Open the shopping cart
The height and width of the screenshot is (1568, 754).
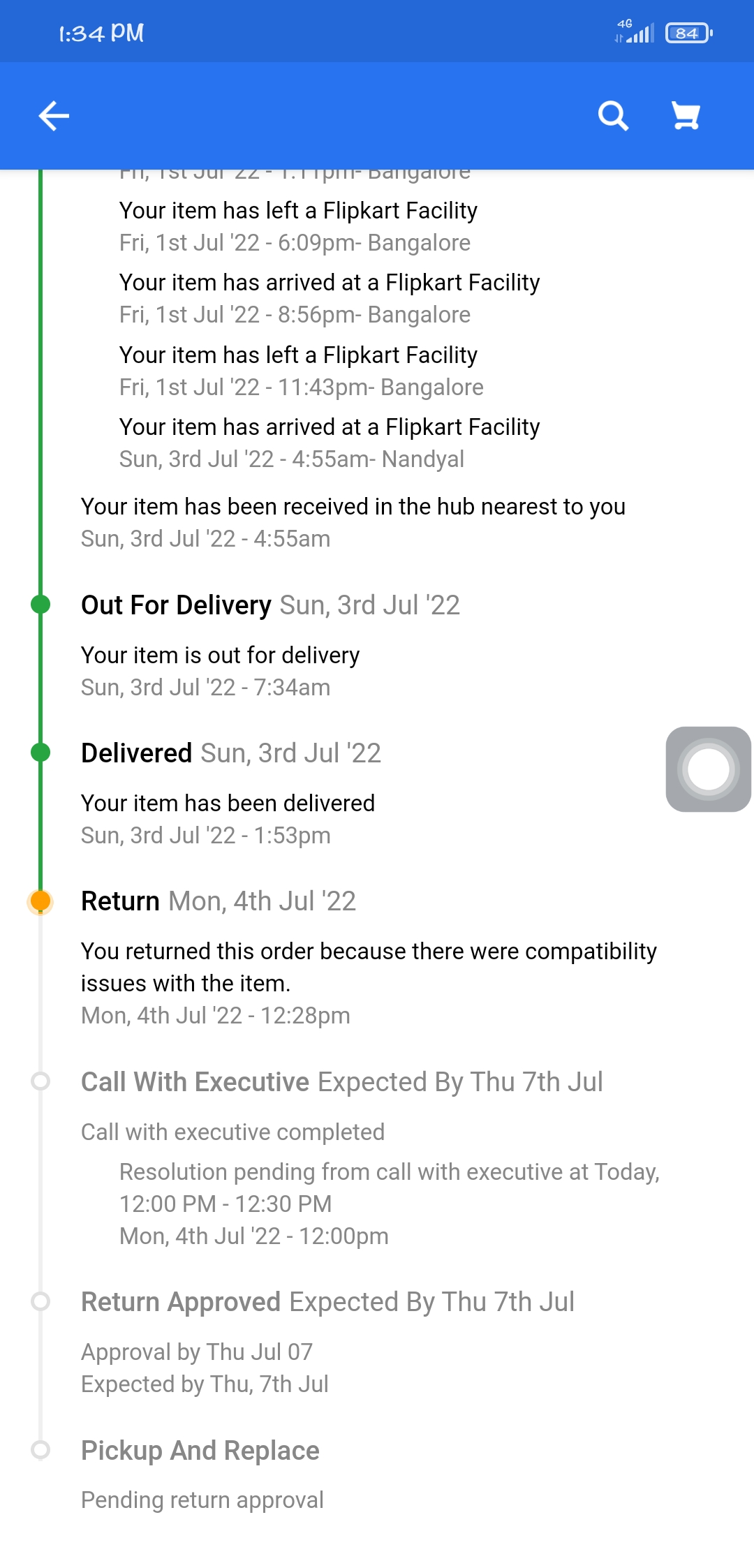pyautogui.click(x=686, y=116)
